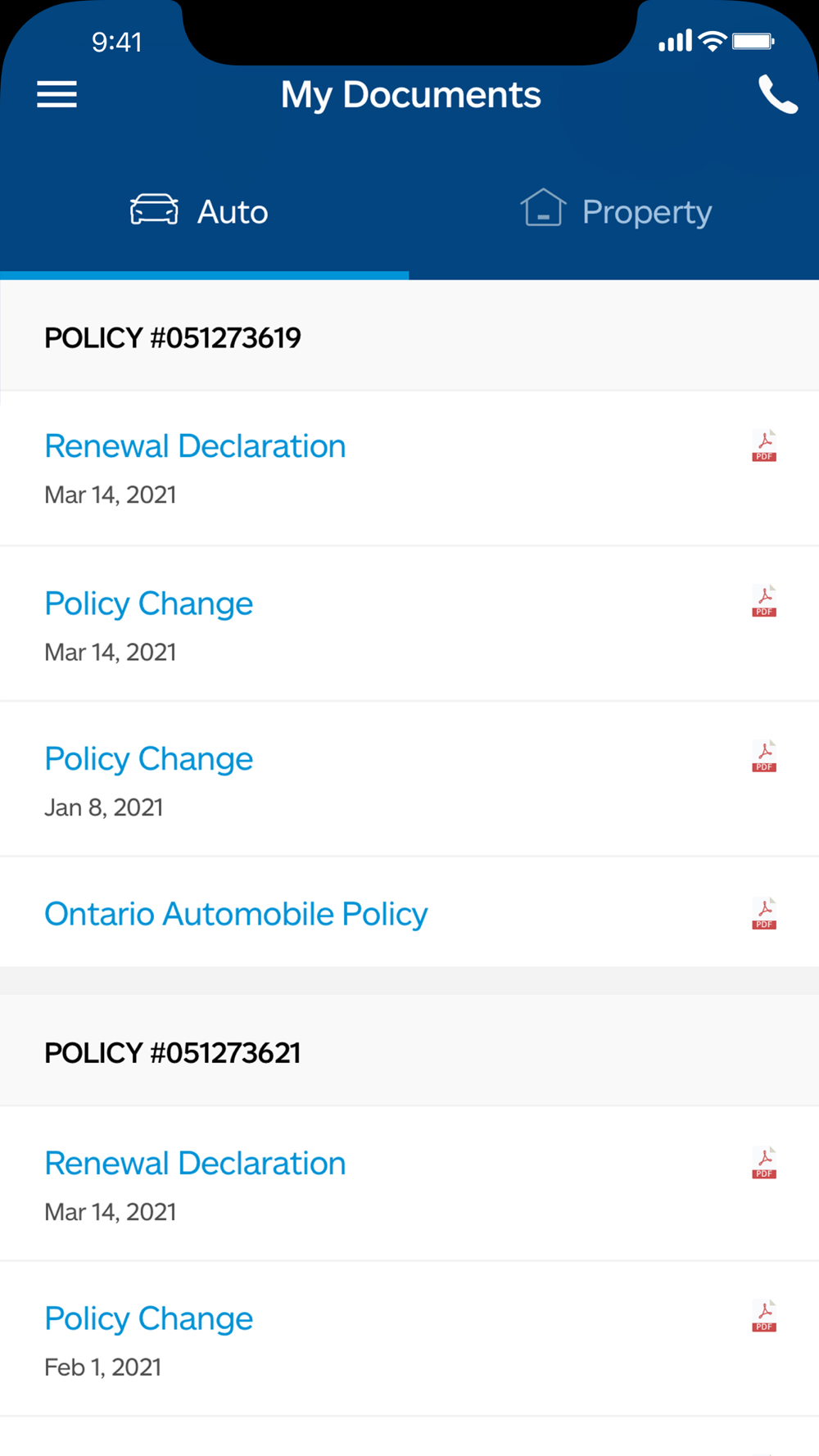Tap PDF icon for Ontario Automobile Policy
Screen dimensions: 819x1456
pyautogui.click(x=764, y=914)
